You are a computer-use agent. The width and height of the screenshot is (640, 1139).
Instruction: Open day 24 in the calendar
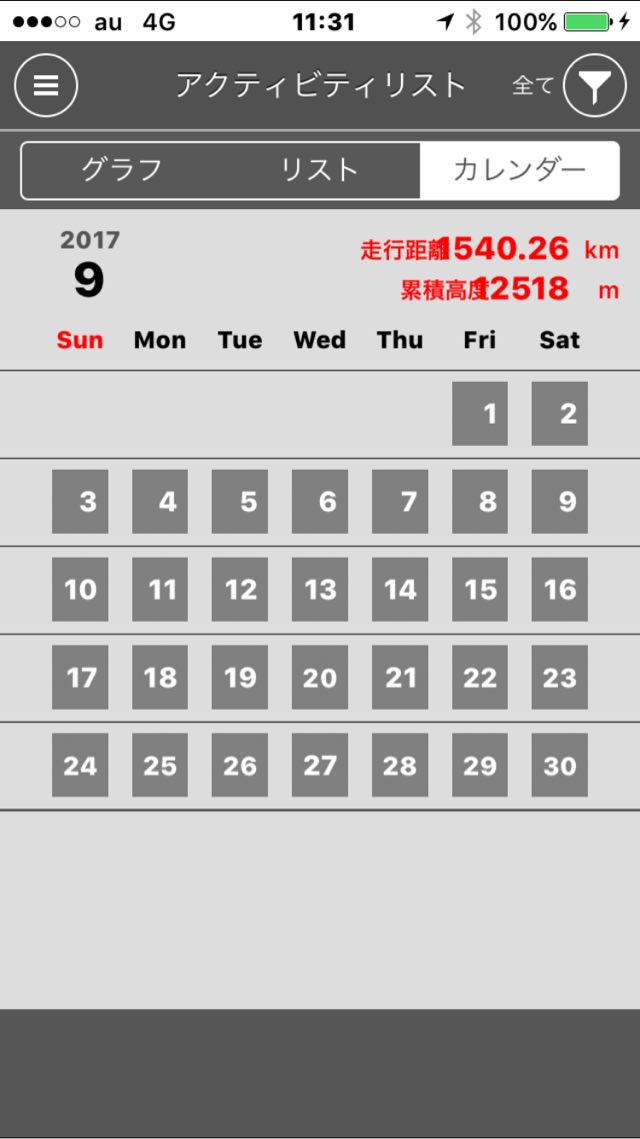80,765
